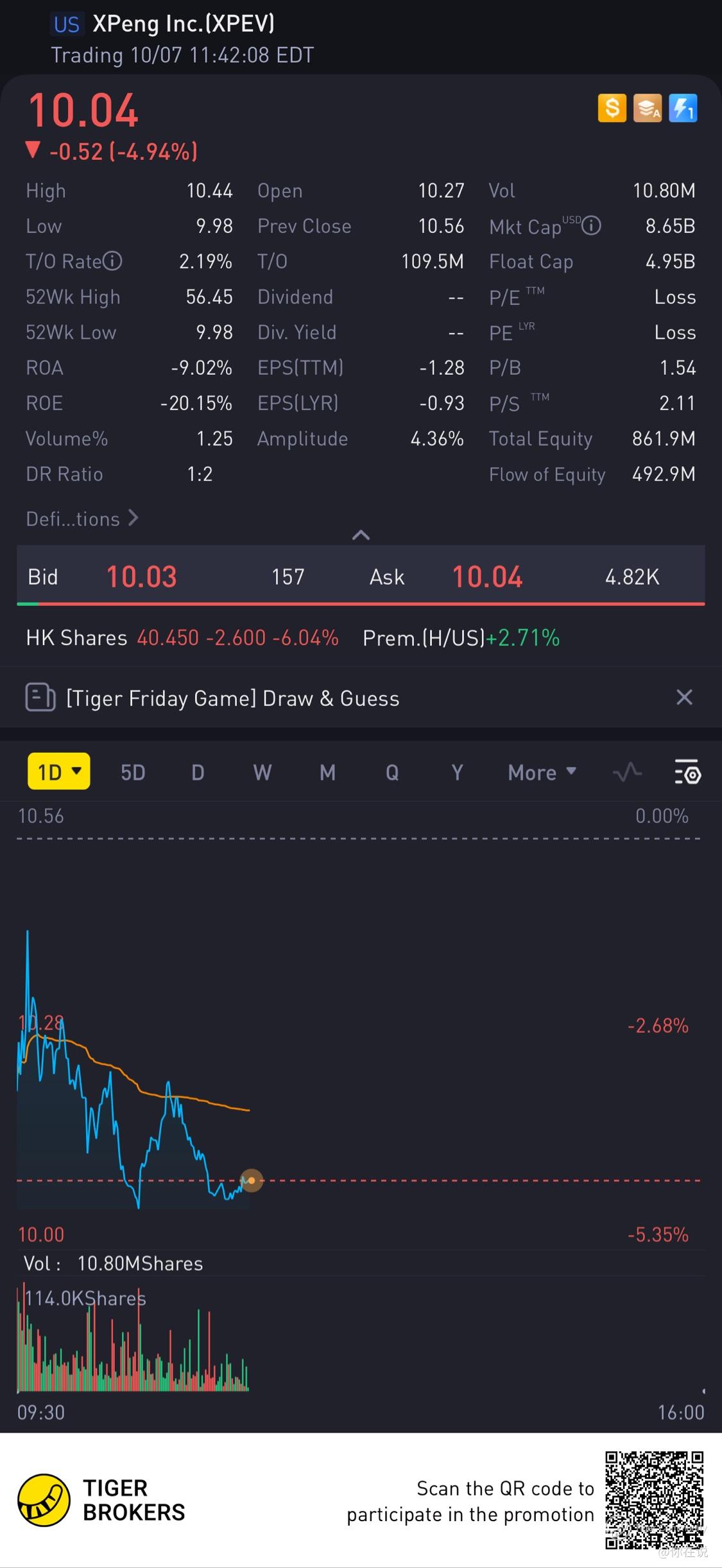Switch to the Q quarterly chart
722x1568 pixels.
click(392, 772)
